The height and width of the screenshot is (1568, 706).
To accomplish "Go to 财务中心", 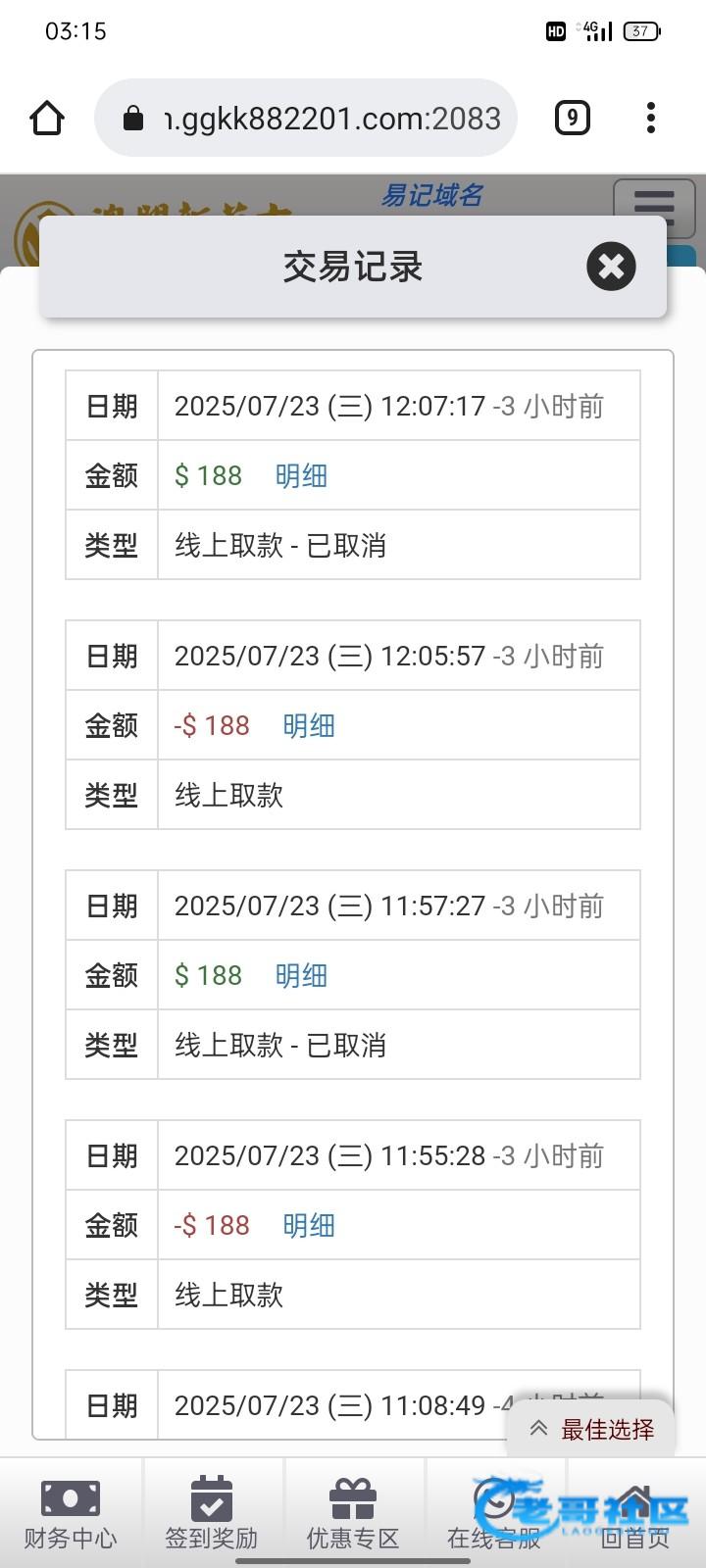I will (71, 1514).
